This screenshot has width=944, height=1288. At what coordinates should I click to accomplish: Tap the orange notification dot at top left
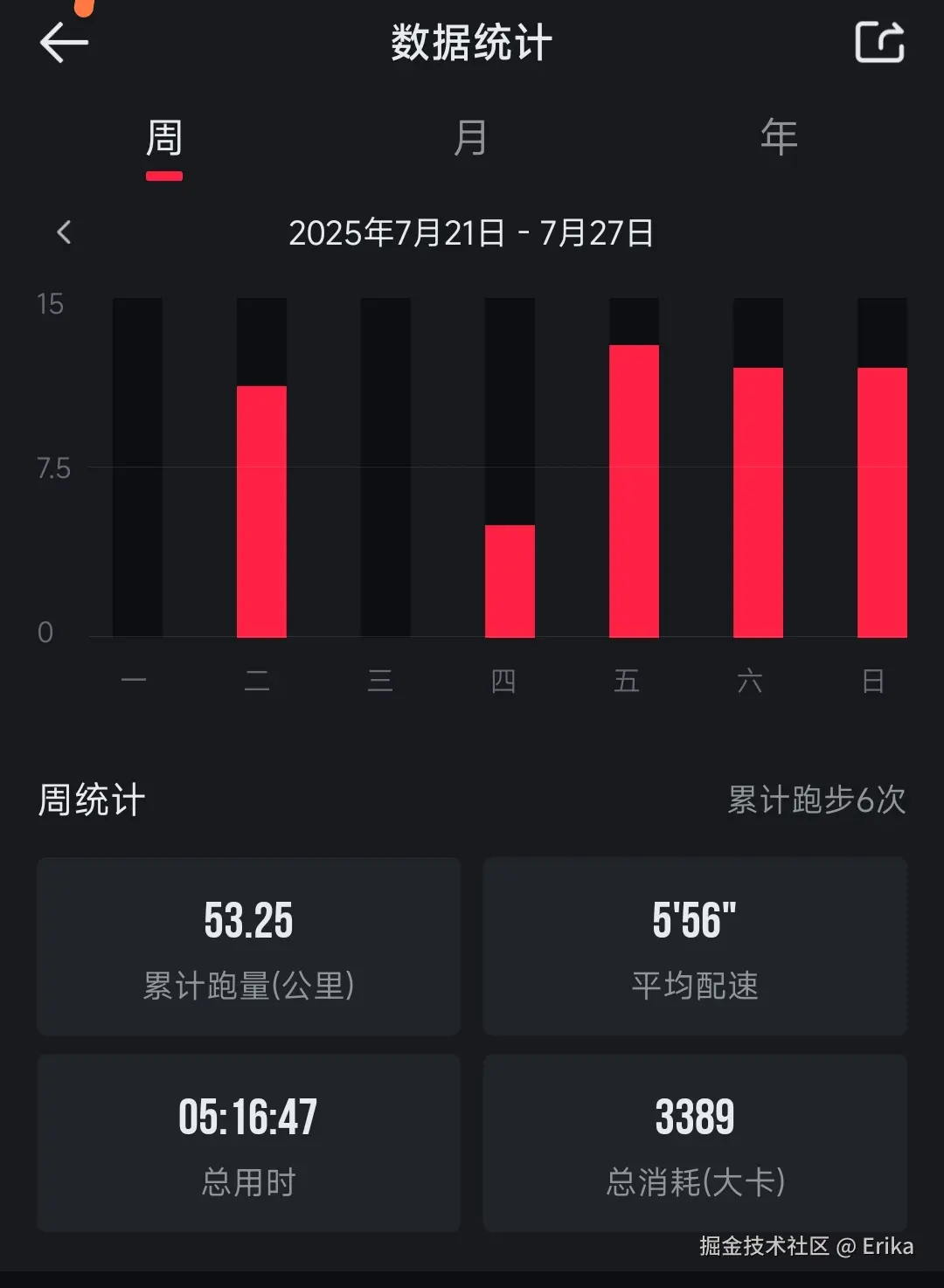(x=85, y=9)
